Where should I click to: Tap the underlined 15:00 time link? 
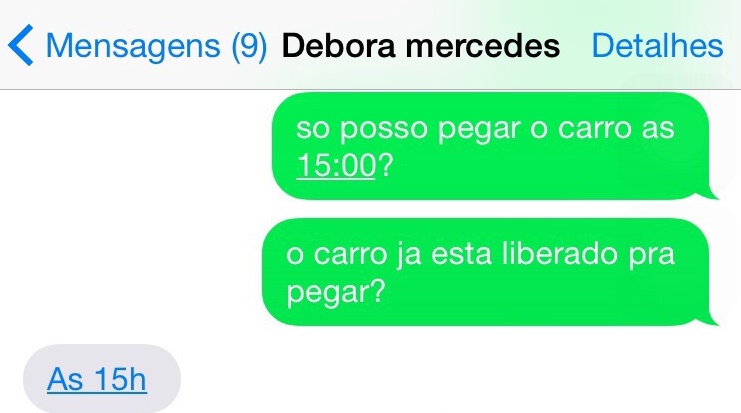tap(336, 167)
